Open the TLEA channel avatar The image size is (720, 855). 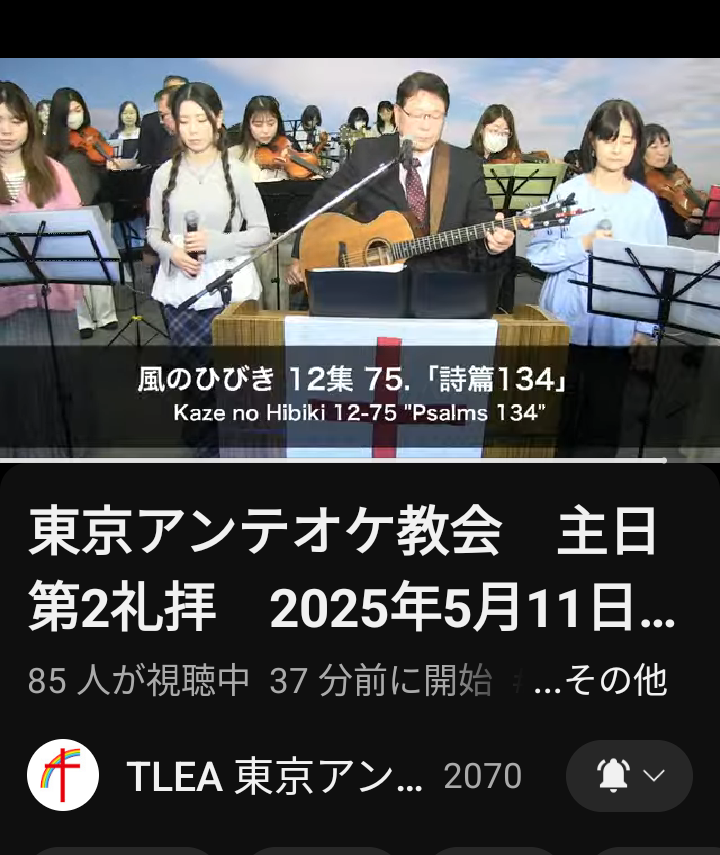click(62, 775)
